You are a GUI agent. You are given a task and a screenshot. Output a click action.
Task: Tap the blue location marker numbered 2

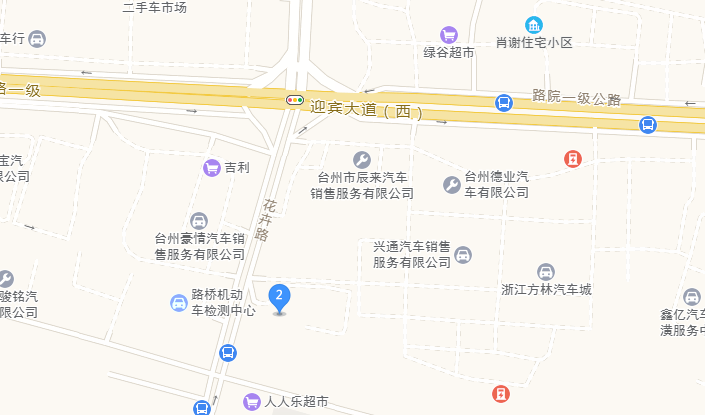pos(280,297)
